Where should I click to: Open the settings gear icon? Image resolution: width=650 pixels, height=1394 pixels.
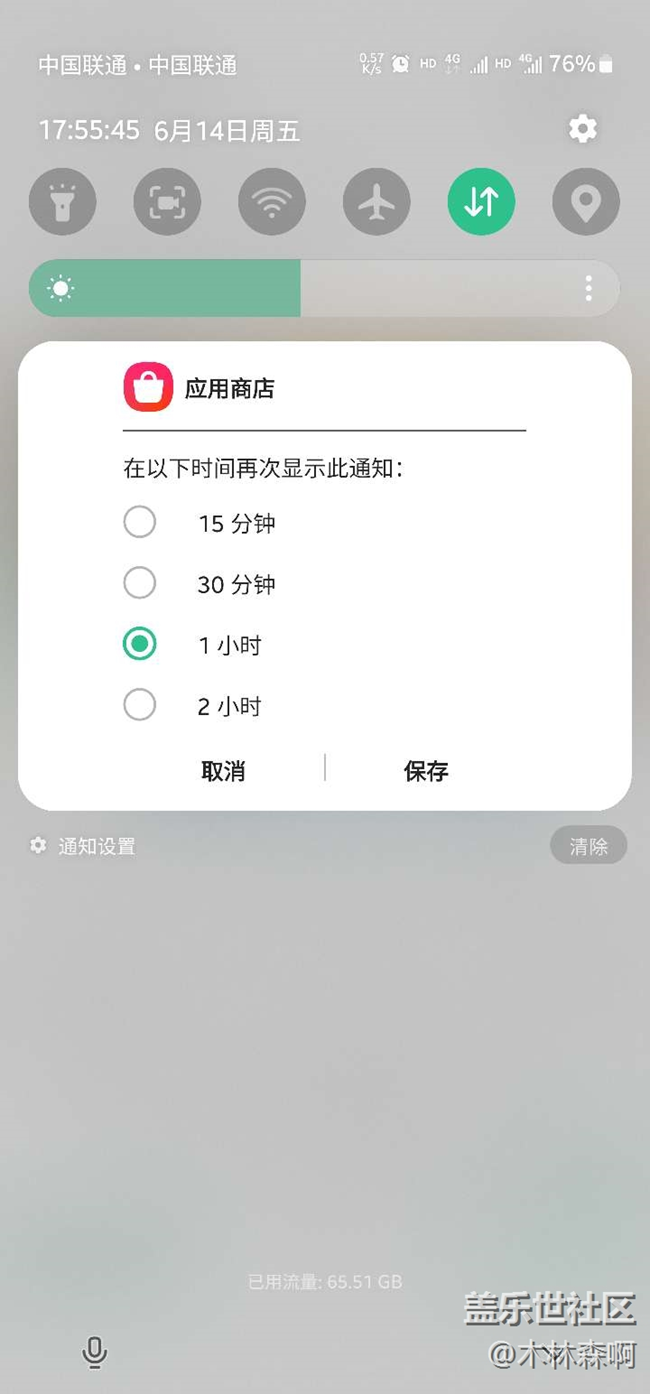(582, 129)
